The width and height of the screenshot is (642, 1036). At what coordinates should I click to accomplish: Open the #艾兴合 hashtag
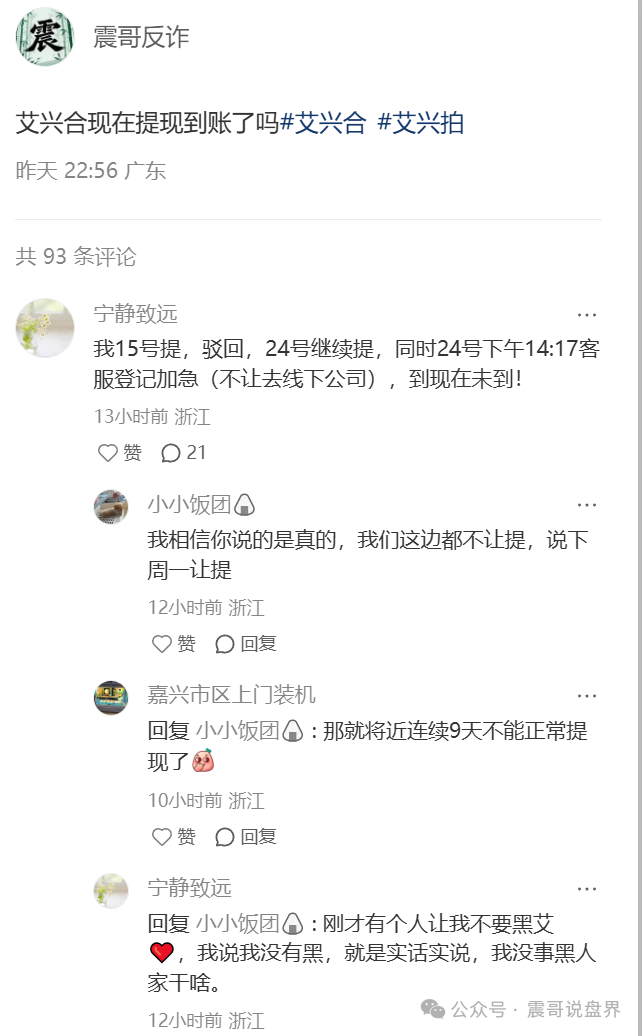pos(324,123)
